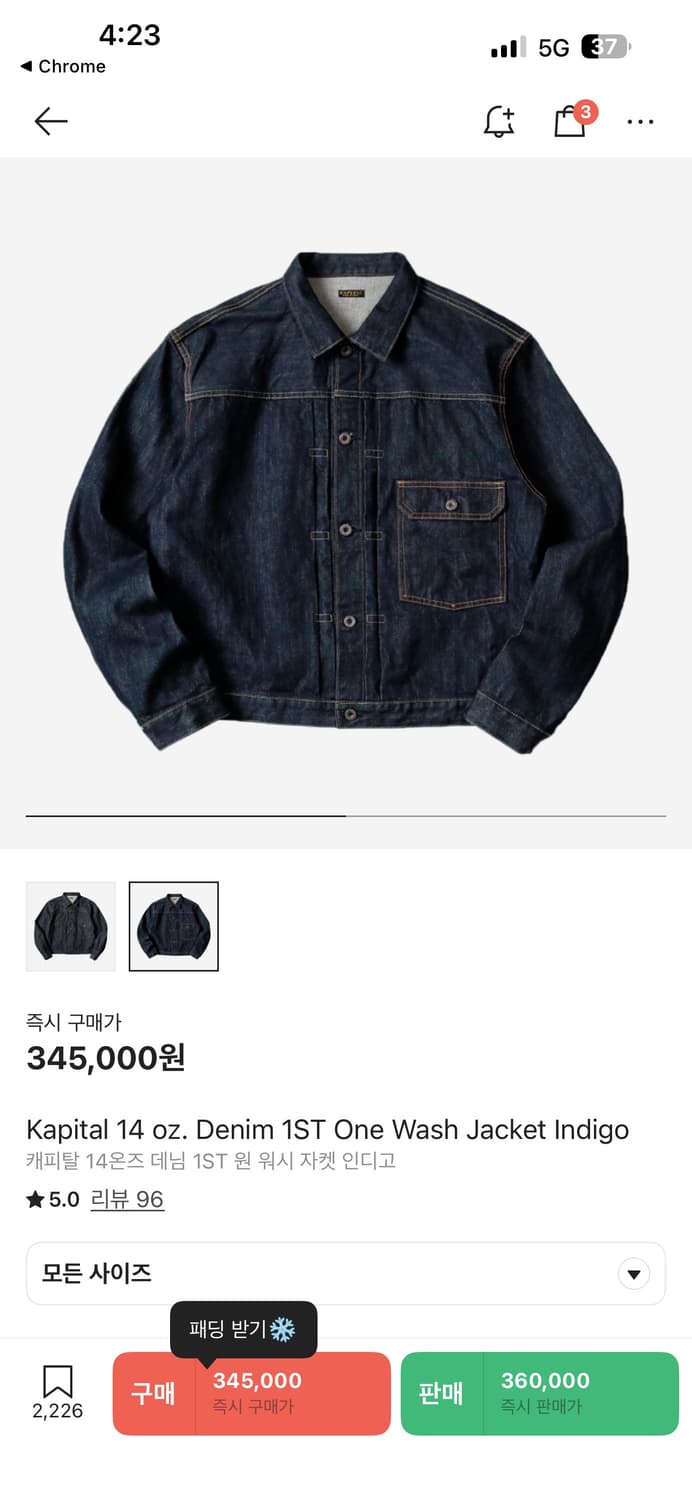Open the three-dot overflow menu
The image size is (692, 1500).
(x=640, y=122)
